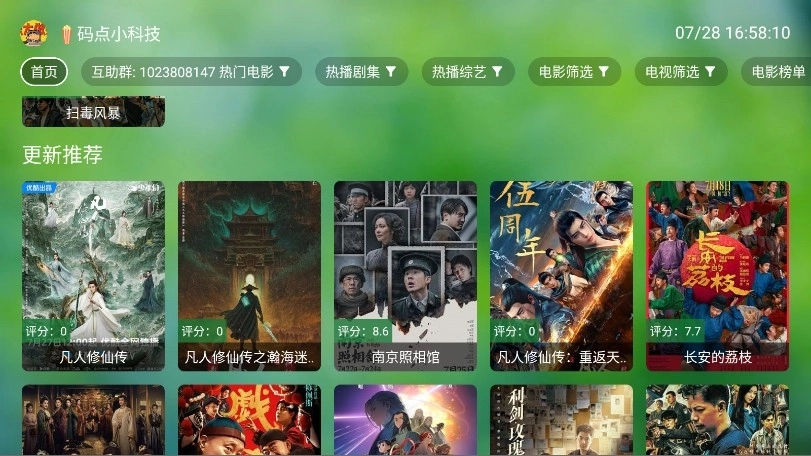The height and width of the screenshot is (456, 811).
Task: Open the 凡人修仙传 poster card
Action: pos(93,275)
